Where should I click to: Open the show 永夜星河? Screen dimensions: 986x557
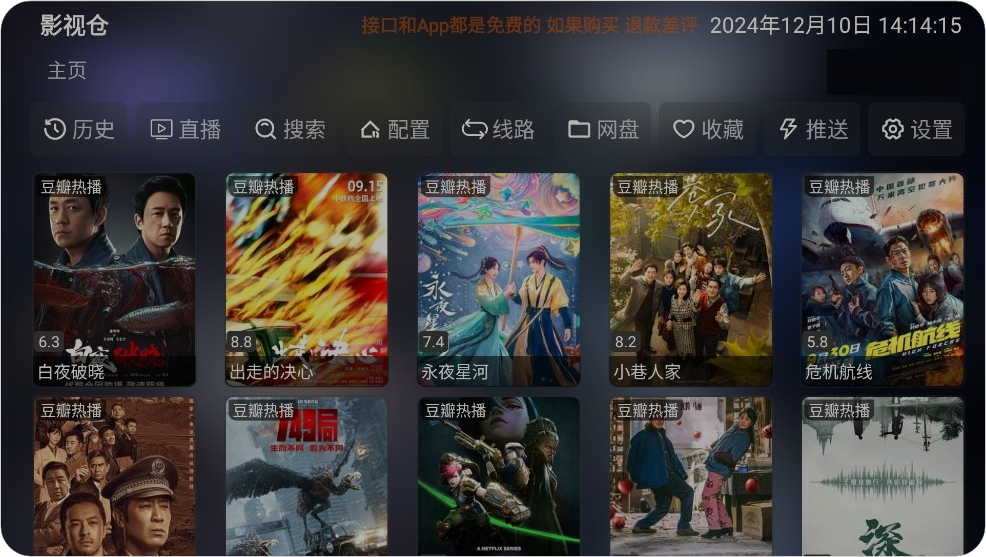coord(499,280)
